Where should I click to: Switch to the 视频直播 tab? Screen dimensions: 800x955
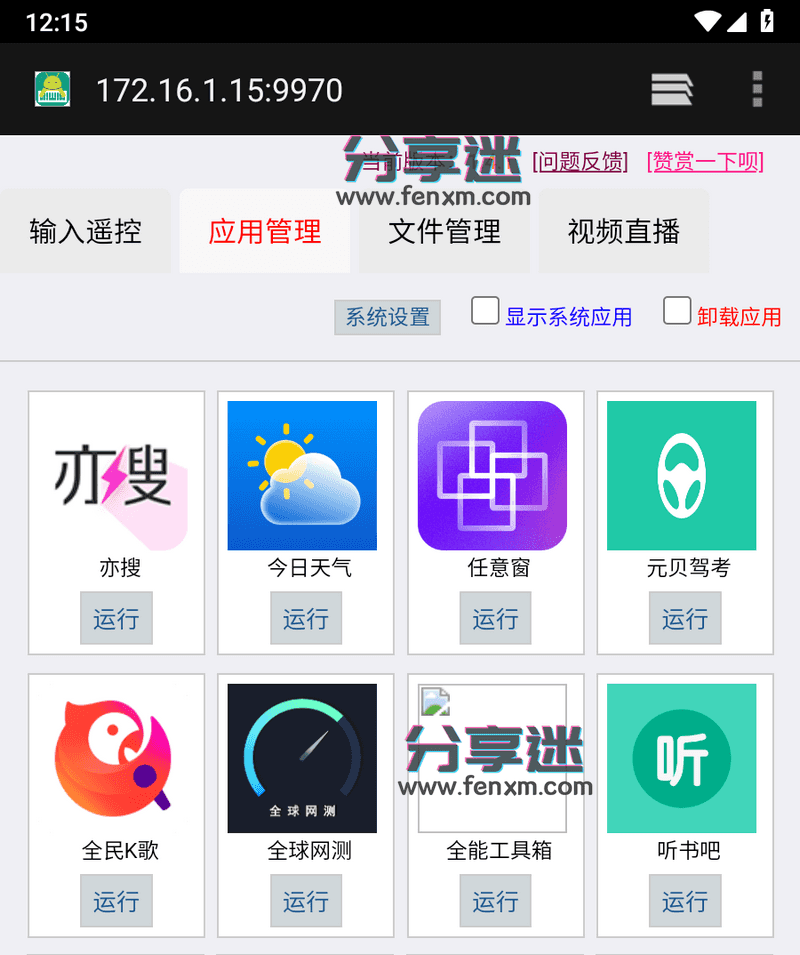[x=624, y=231]
